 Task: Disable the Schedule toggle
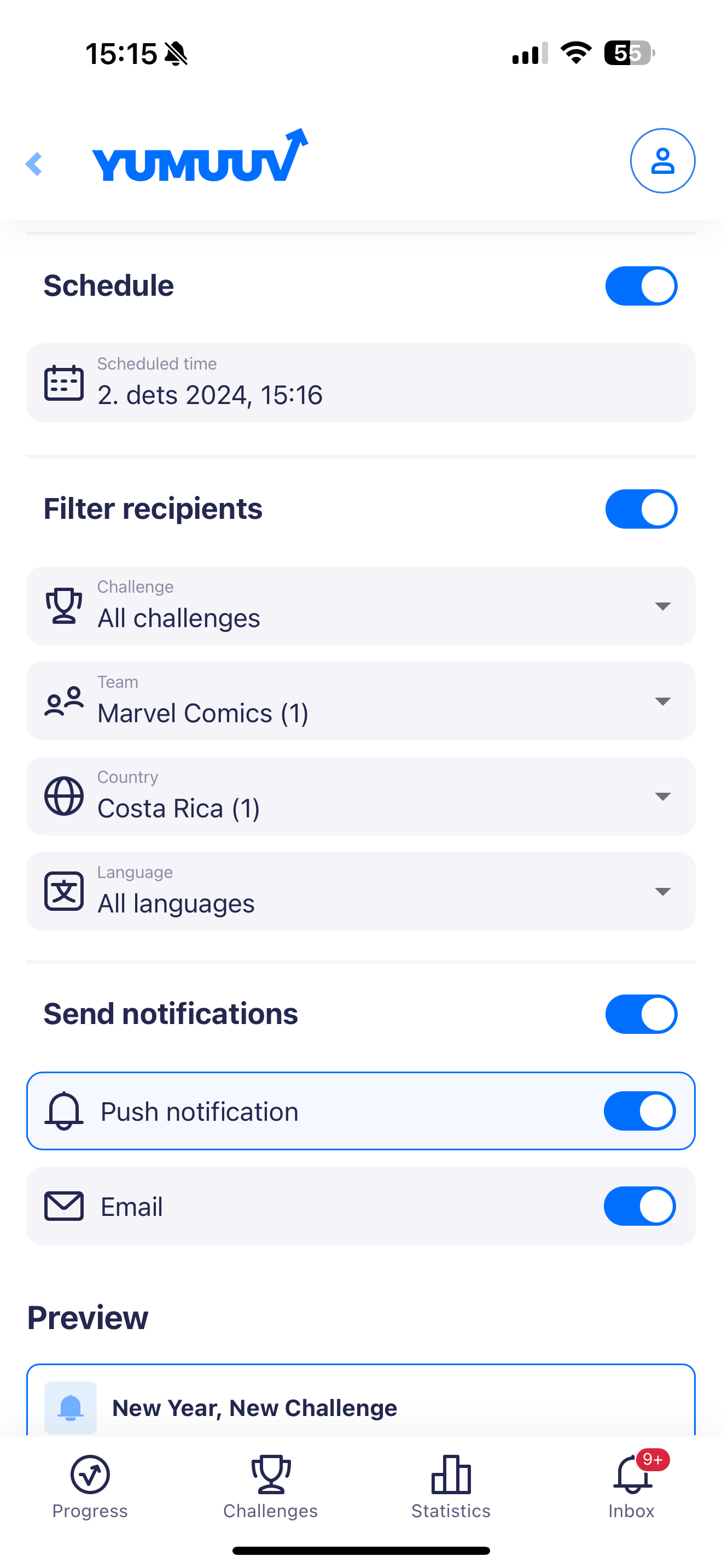click(641, 285)
